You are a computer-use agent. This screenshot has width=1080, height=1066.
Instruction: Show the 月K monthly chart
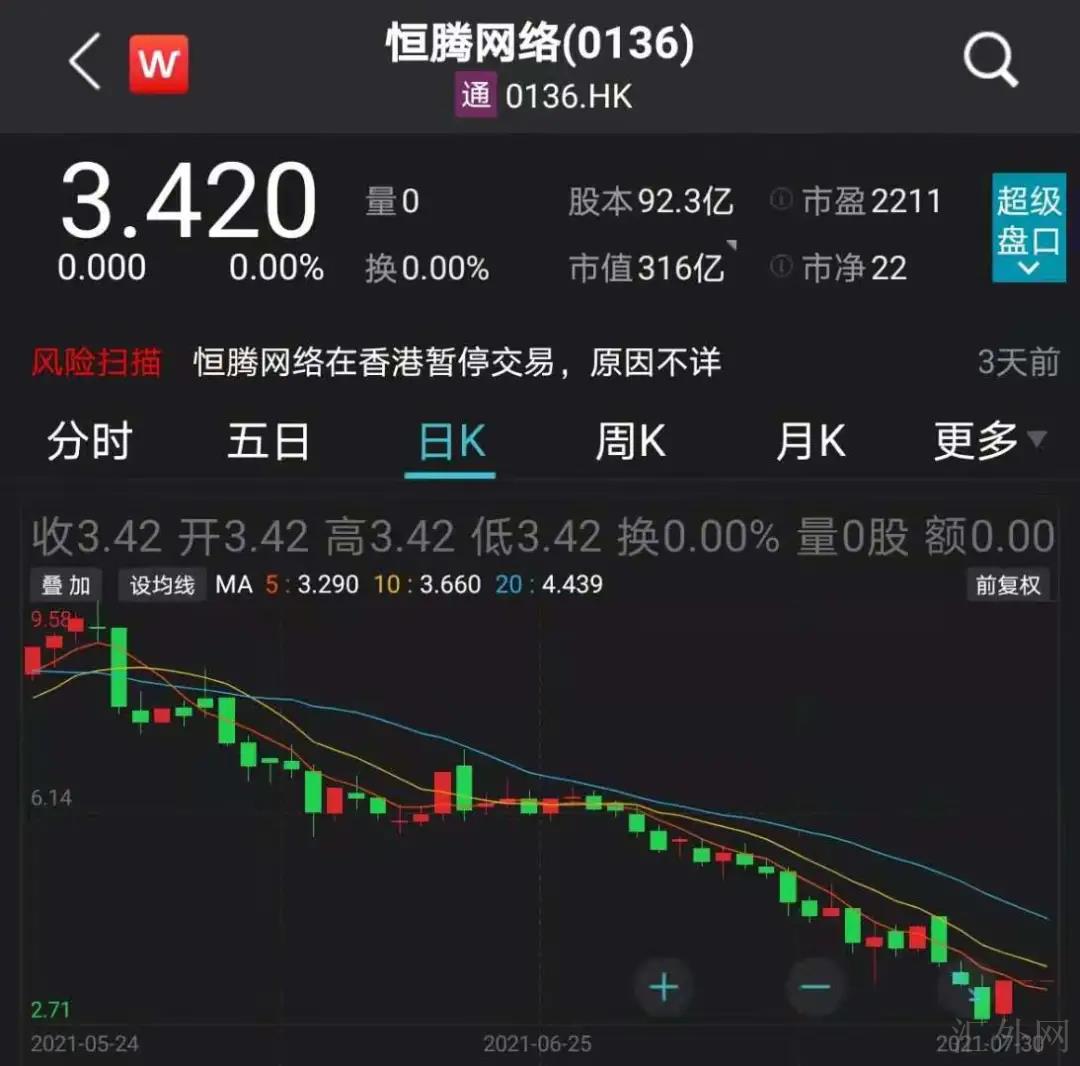click(810, 441)
